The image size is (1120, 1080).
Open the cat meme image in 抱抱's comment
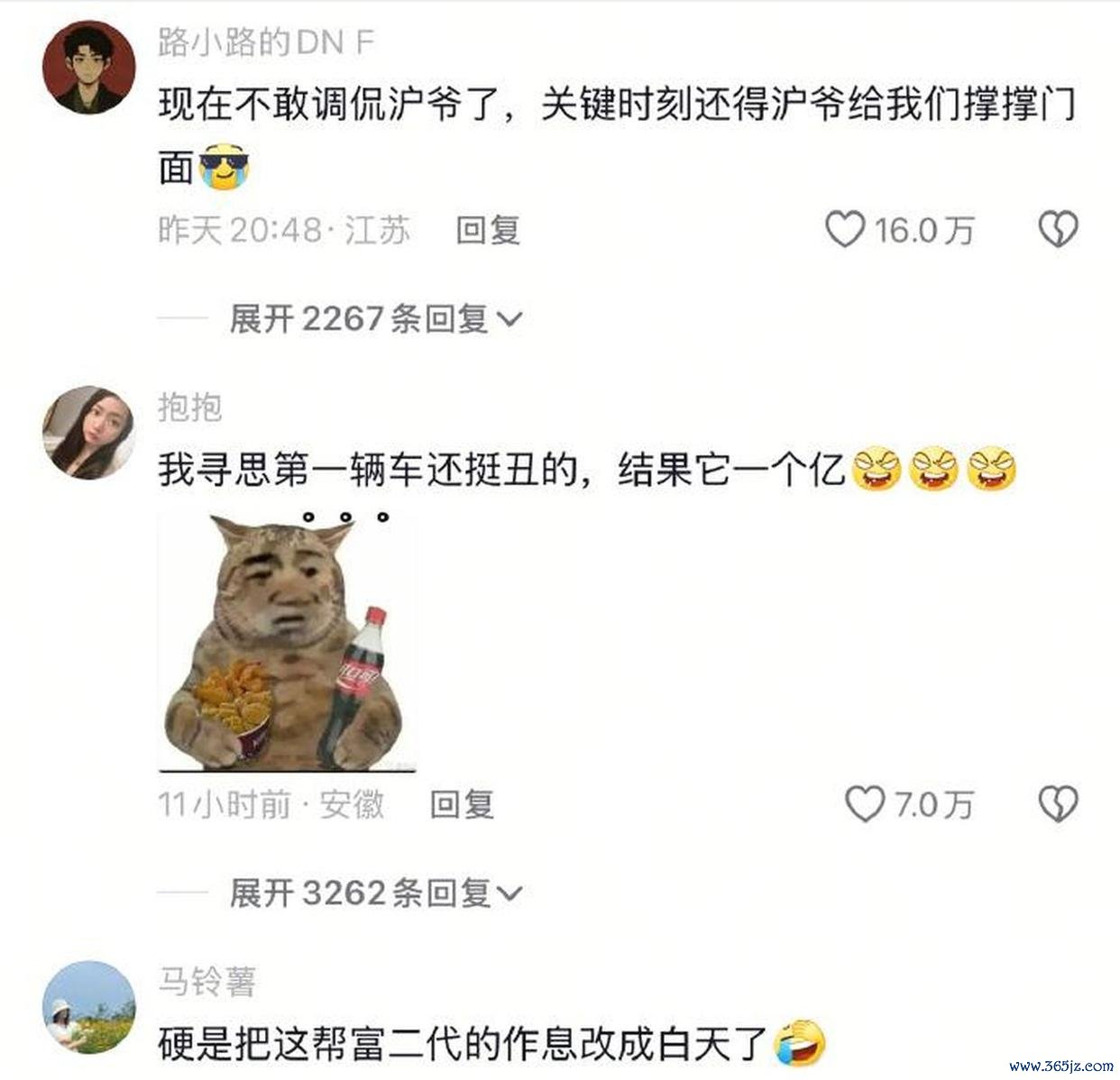tap(287, 642)
